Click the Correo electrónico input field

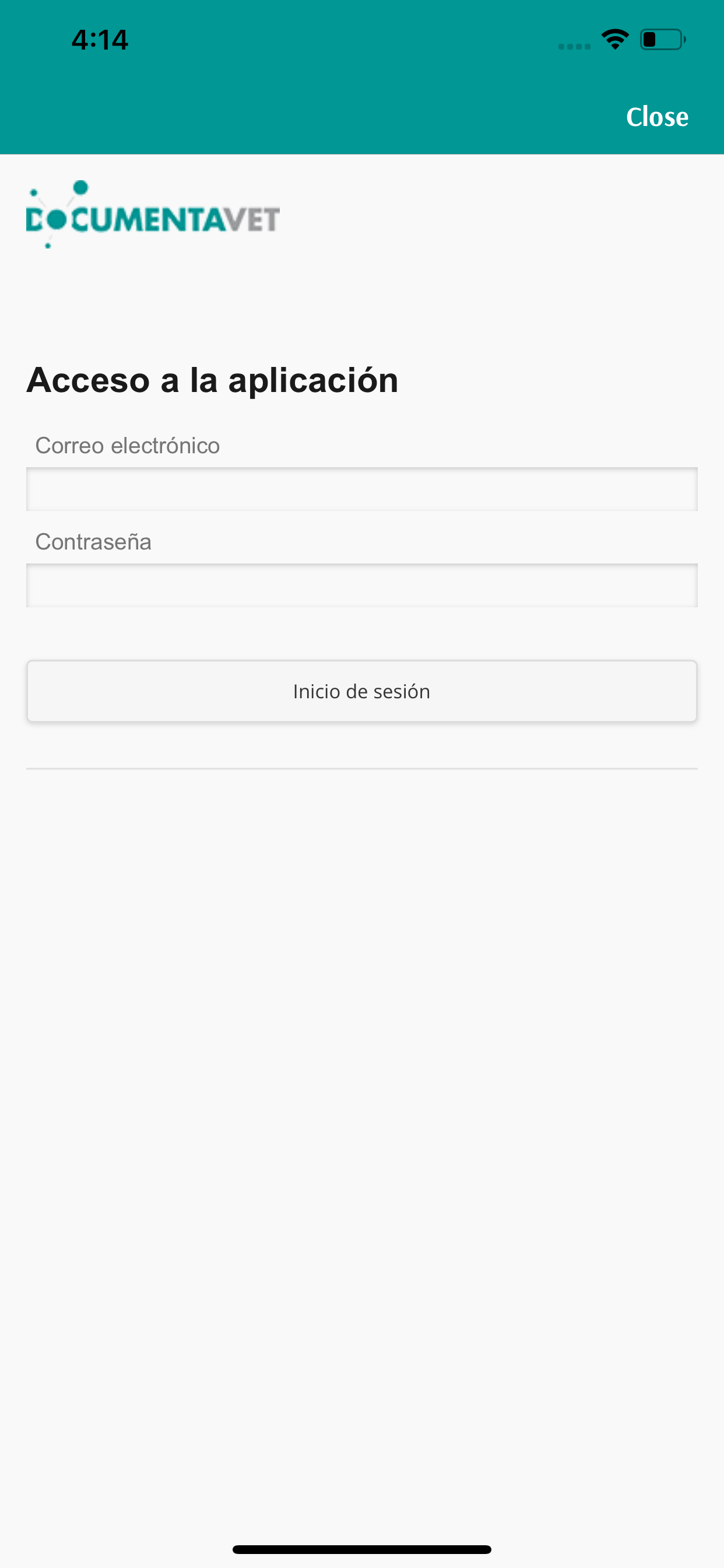(361, 489)
